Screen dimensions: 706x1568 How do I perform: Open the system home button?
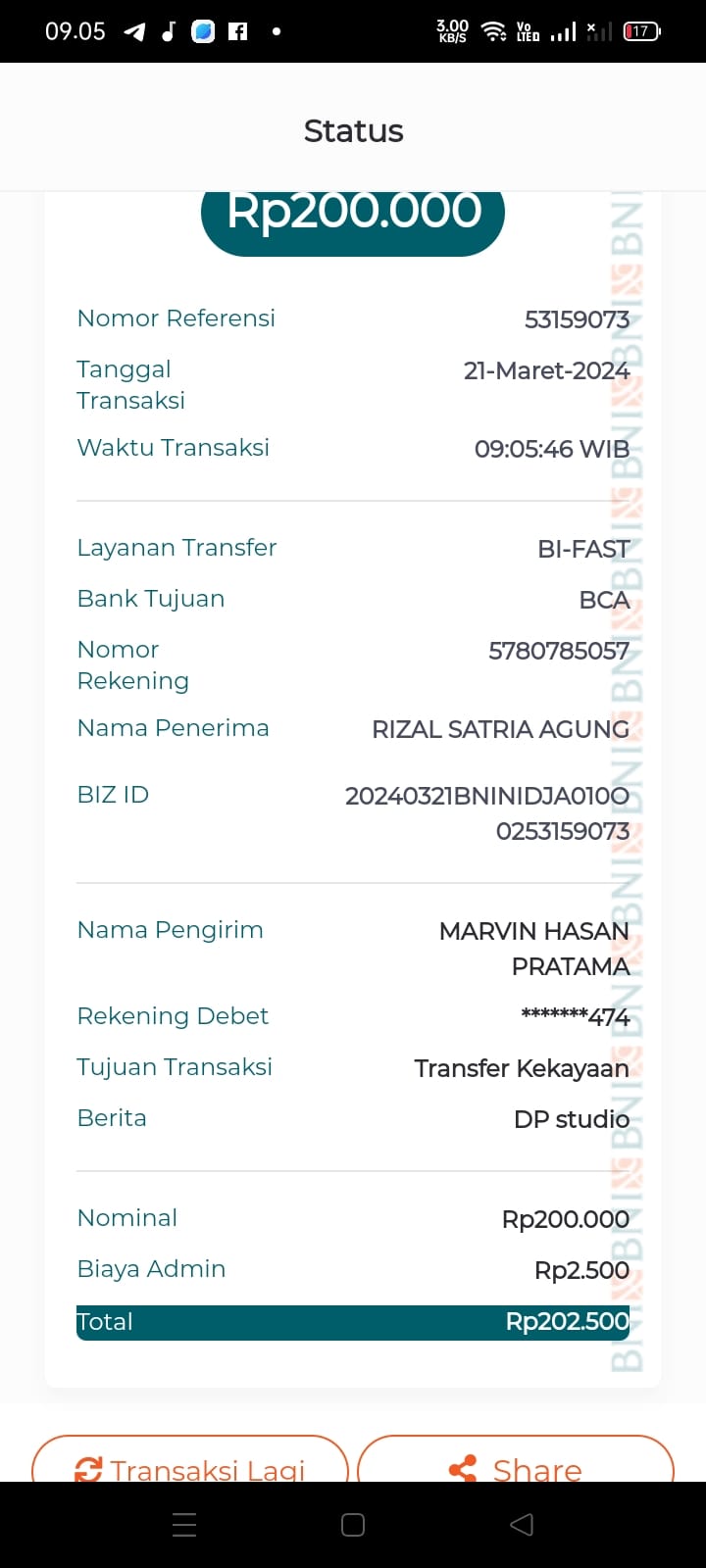pos(353,1525)
